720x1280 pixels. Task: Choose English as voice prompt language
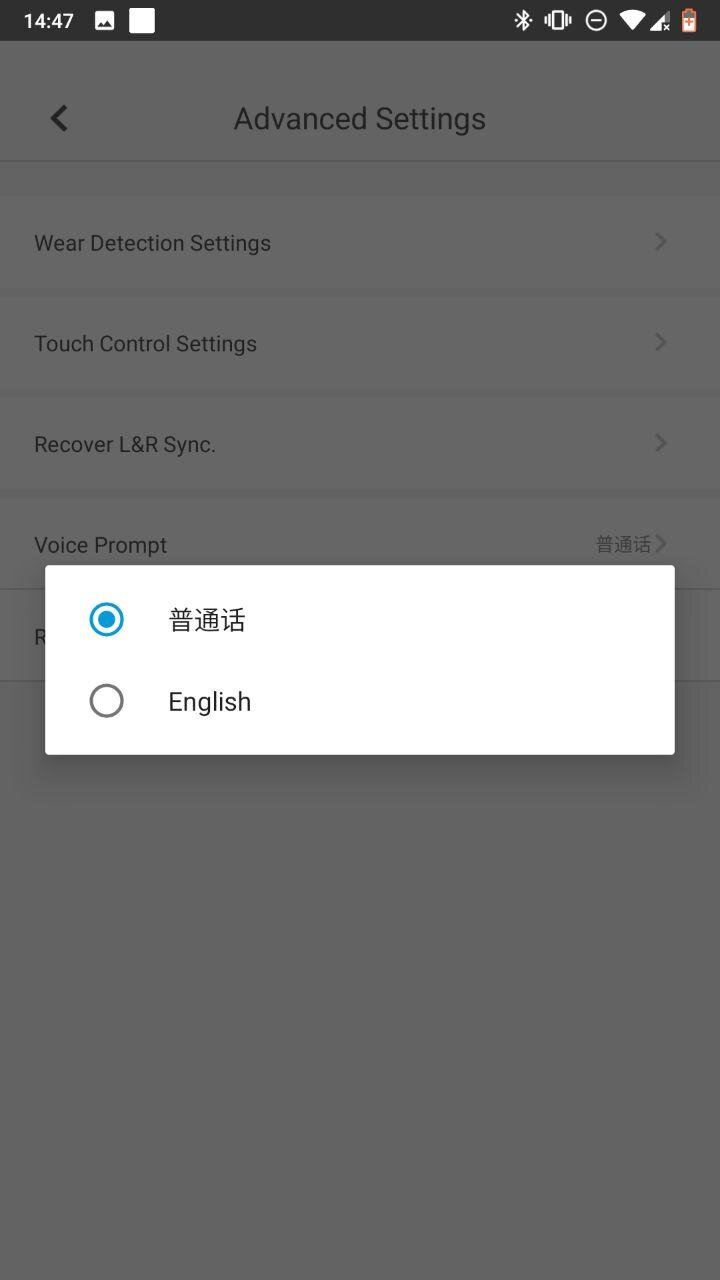coord(359,701)
